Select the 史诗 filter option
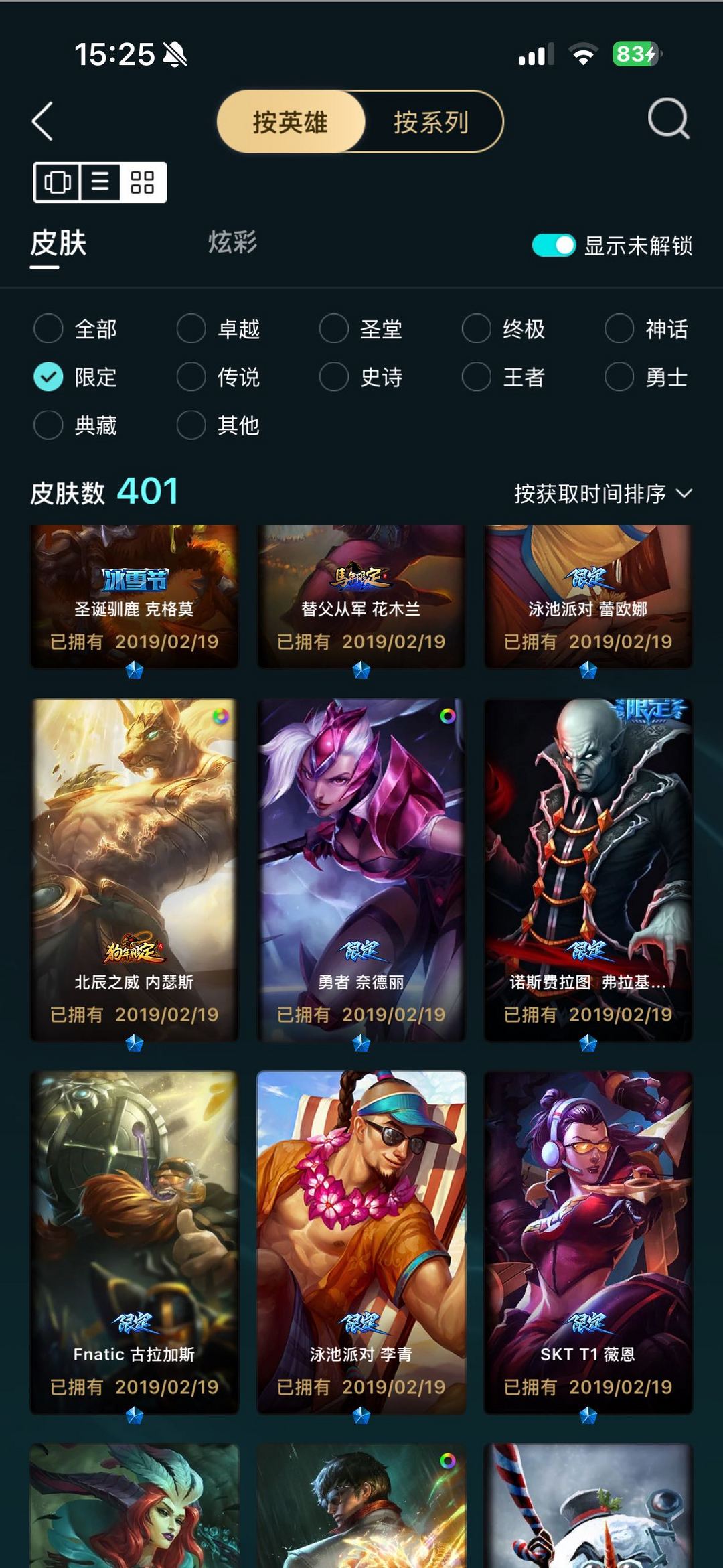Viewport: 723px width, 1568px height. point(361,377)
